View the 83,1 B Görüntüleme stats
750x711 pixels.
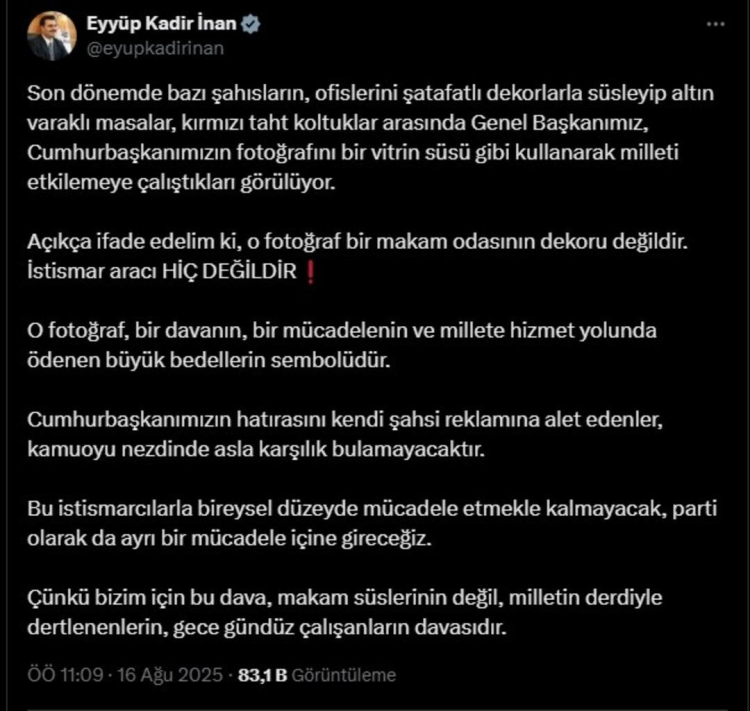click(316, 675)
